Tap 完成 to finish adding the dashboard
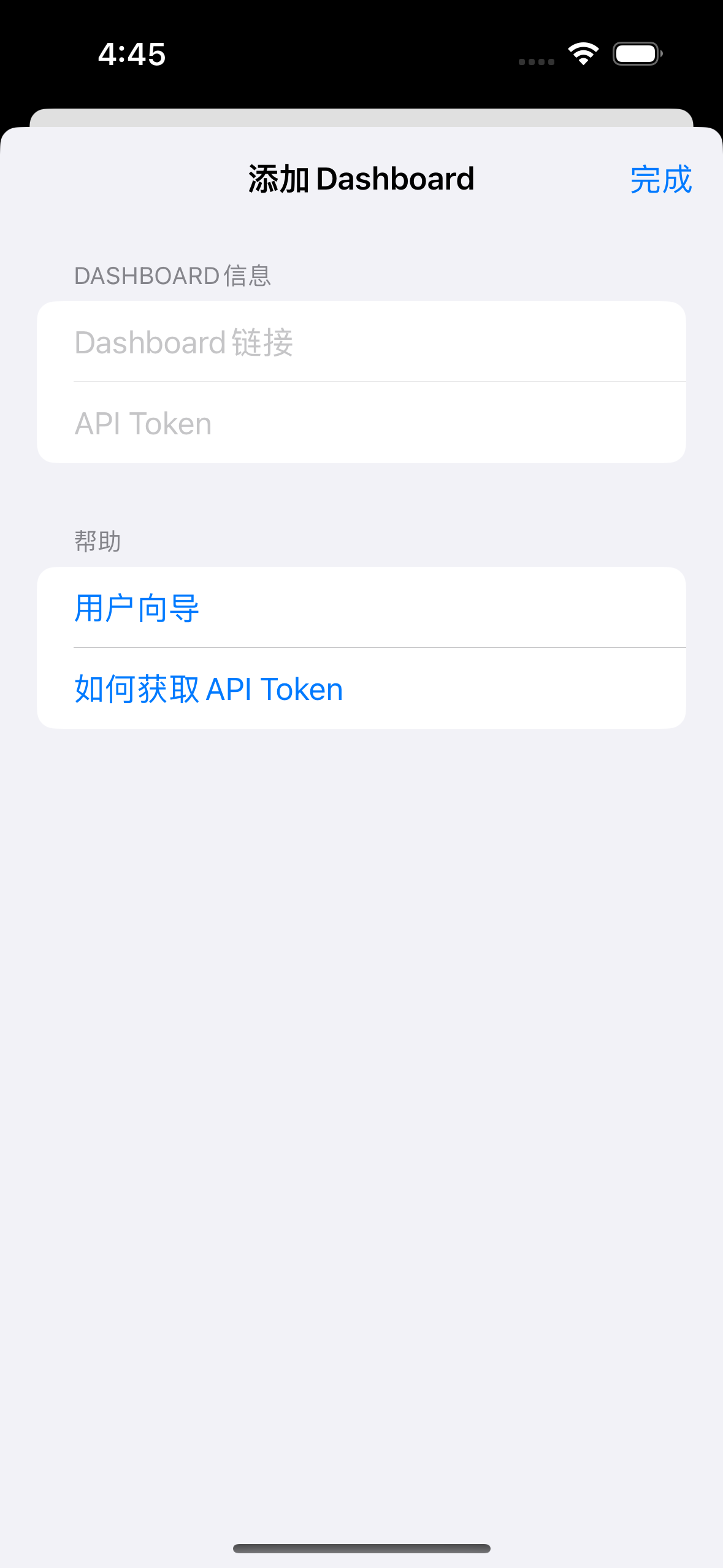The image size is (723, 1568). point(660,180)
